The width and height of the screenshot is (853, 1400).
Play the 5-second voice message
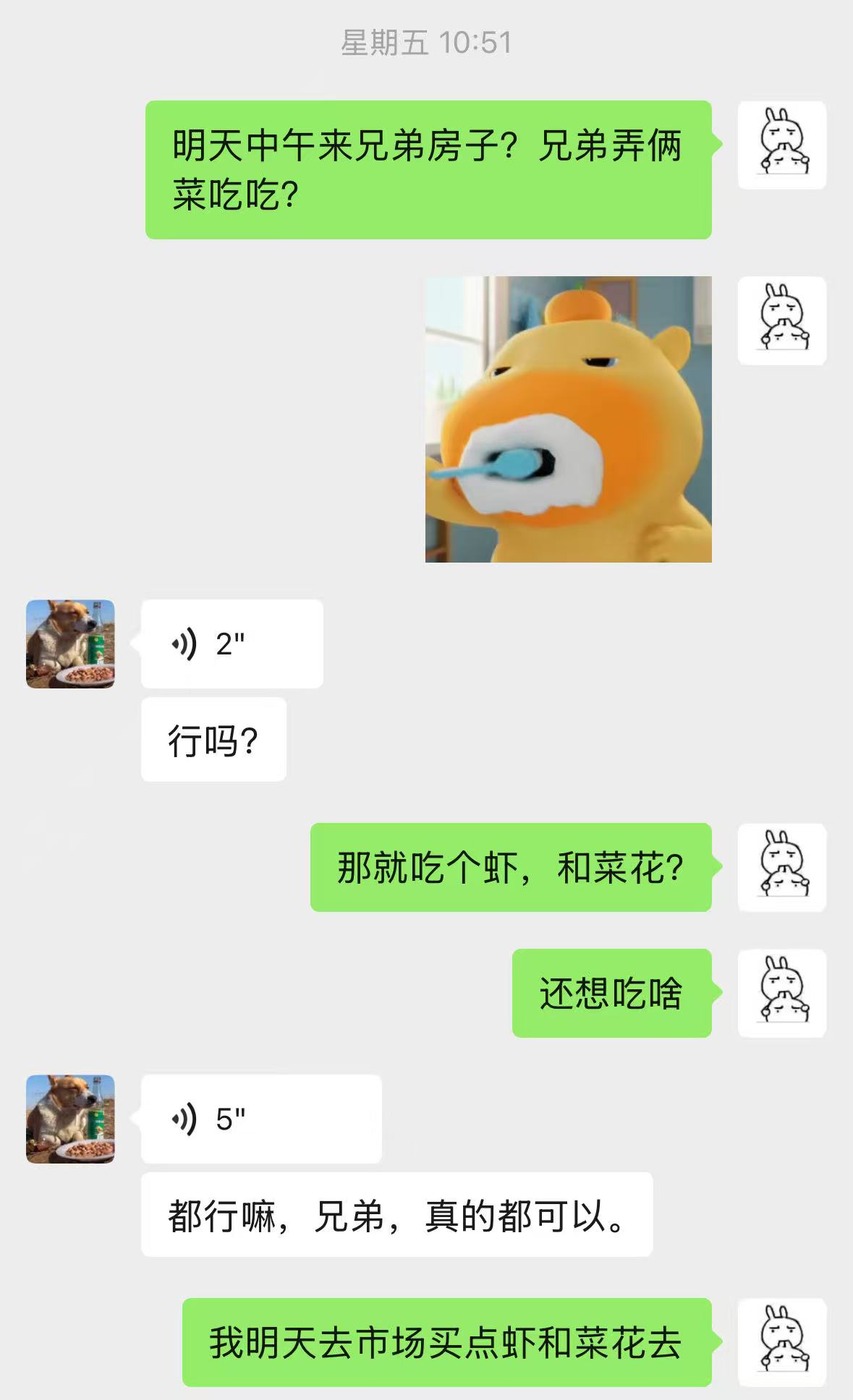click(x=260, y=1119)
